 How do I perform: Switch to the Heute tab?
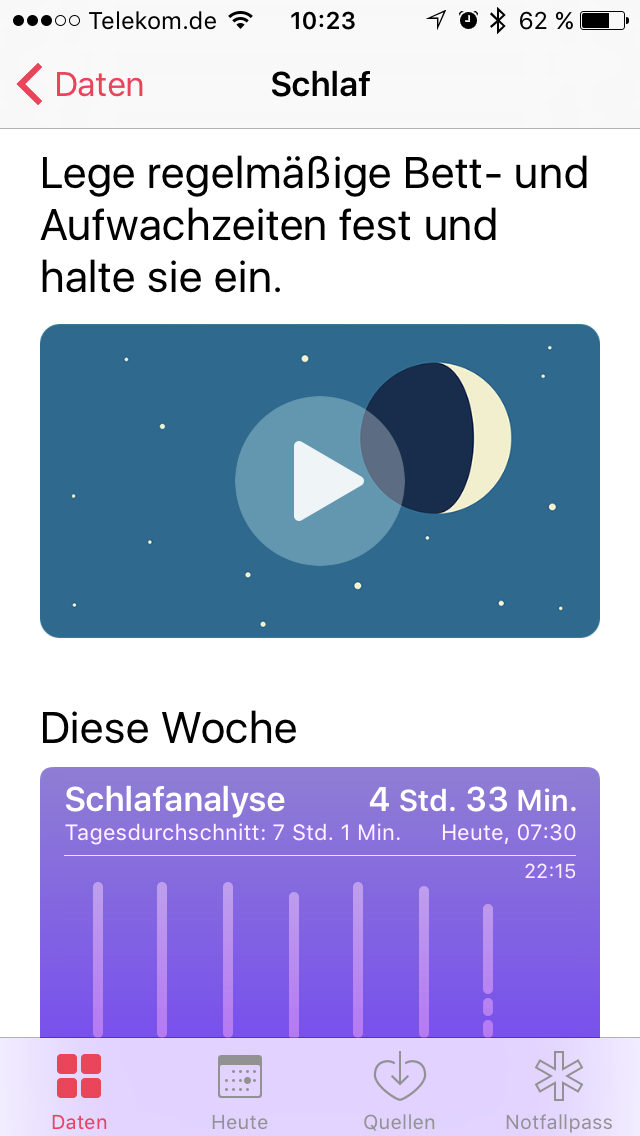(240, 1090)
